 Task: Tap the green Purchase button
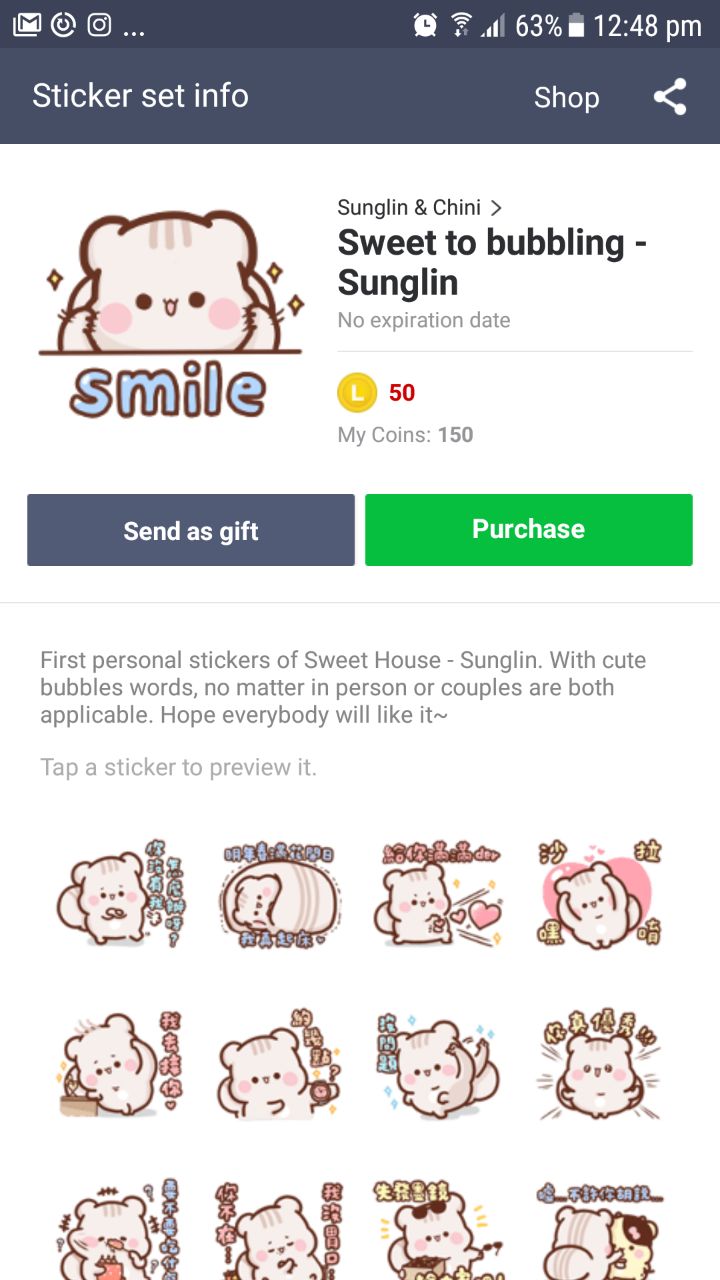coord(528,530)
